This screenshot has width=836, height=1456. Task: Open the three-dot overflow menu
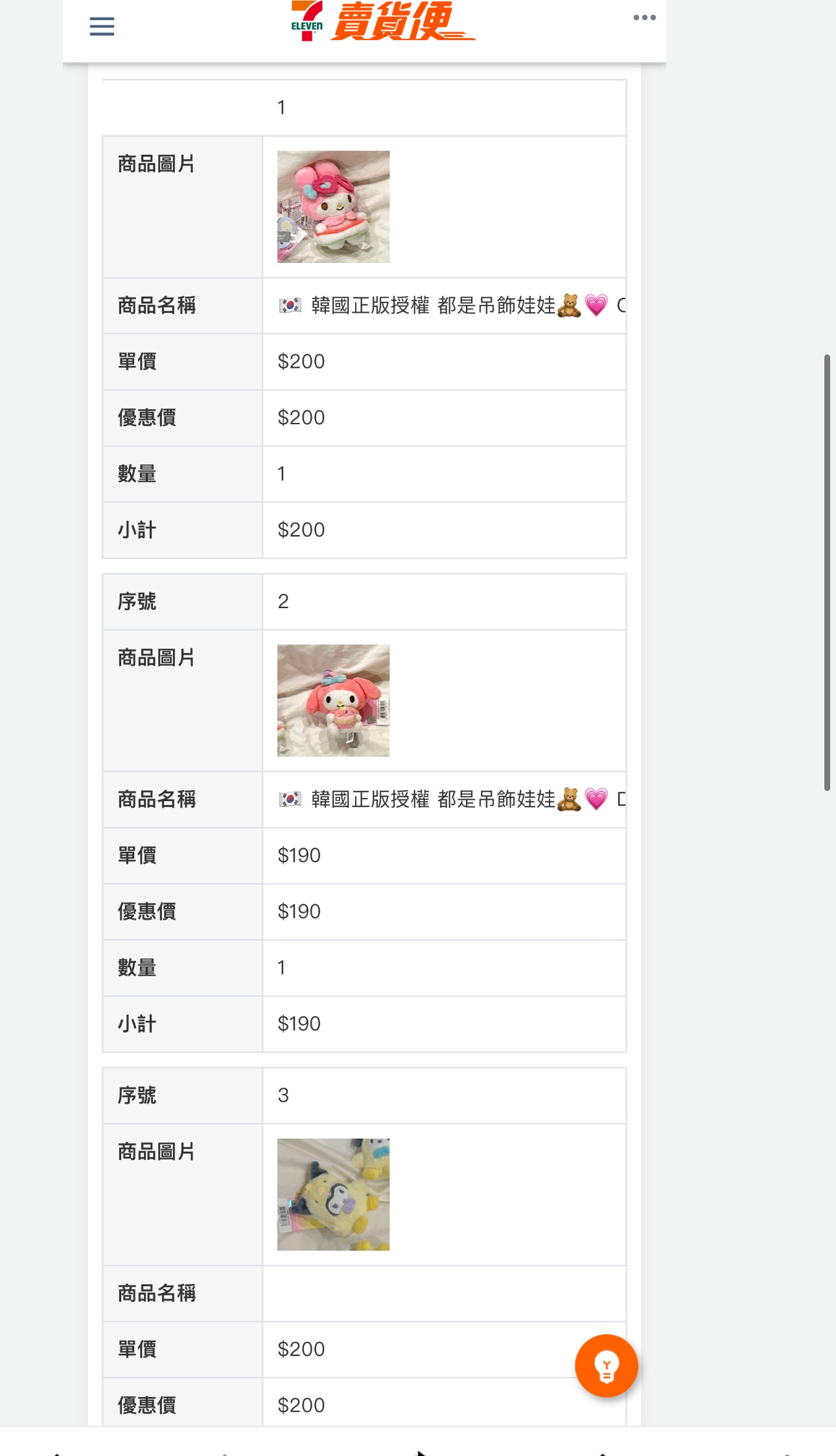point(644,18)
